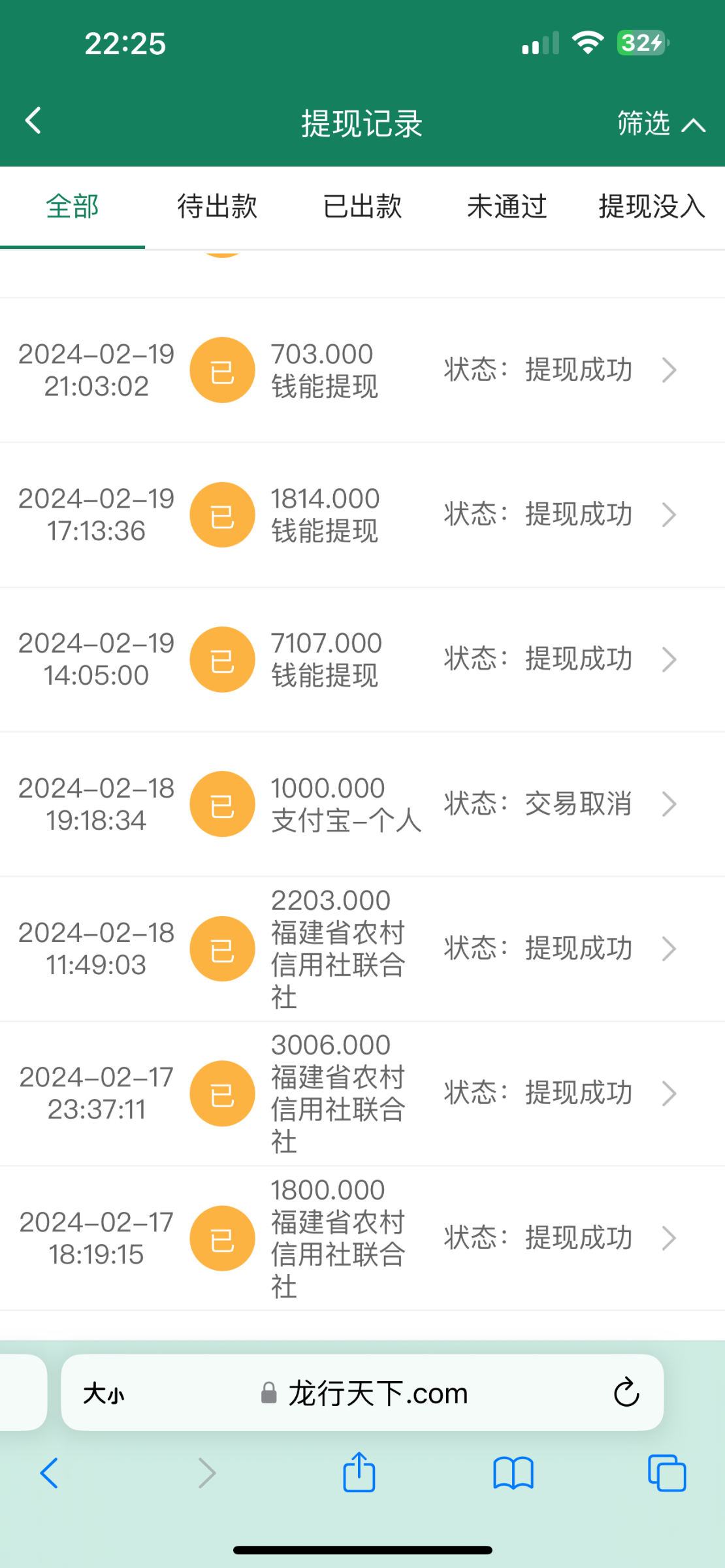Screen dimensions: 725x1568
Task: Show all open Safari tabs
Action: pos(666,1473)
